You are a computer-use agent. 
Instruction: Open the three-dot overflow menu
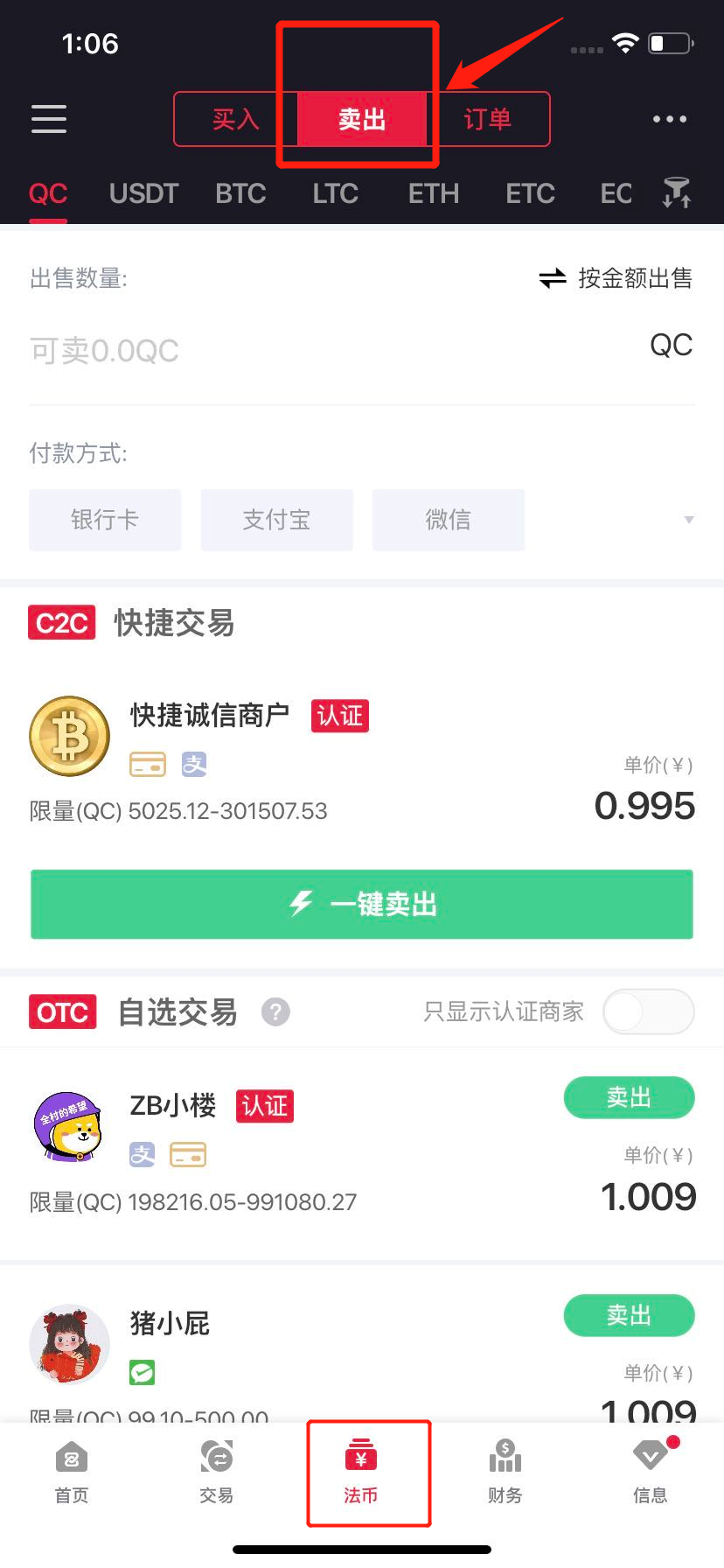670,119
